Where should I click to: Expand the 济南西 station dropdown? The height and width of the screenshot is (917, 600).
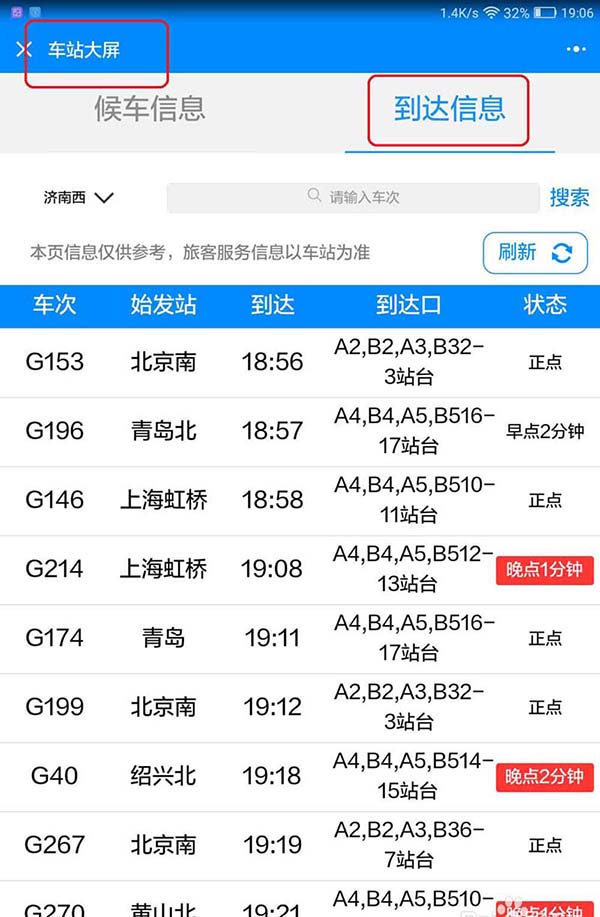[79, 198]
